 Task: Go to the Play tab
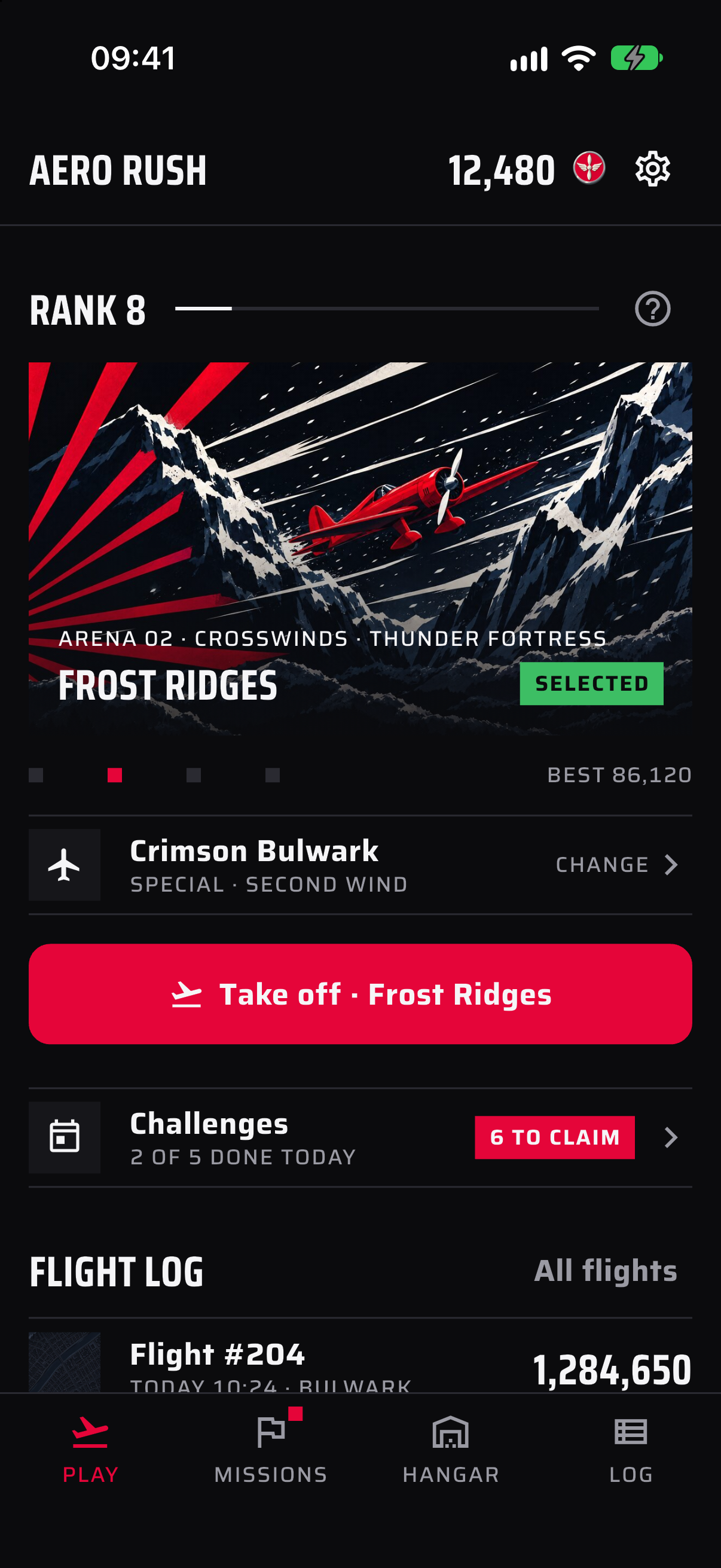click(90, 1448)
